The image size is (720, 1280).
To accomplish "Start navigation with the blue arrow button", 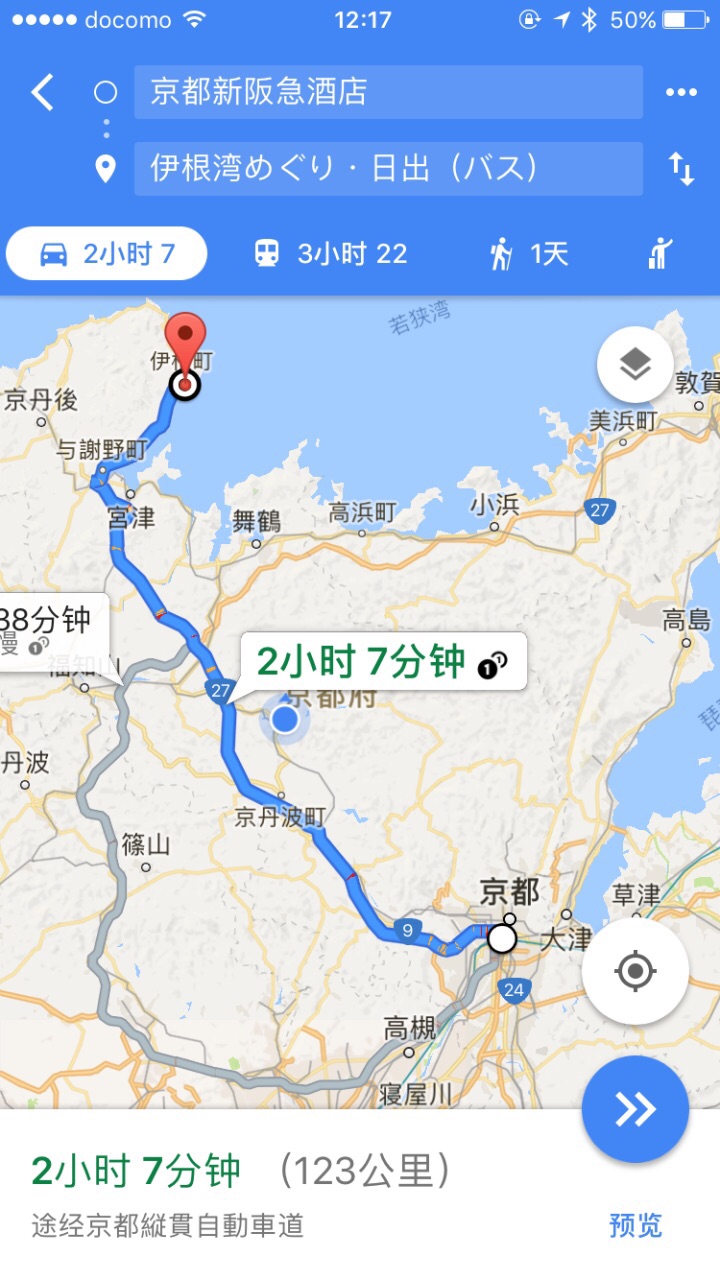I will [x=635, y=1108].
